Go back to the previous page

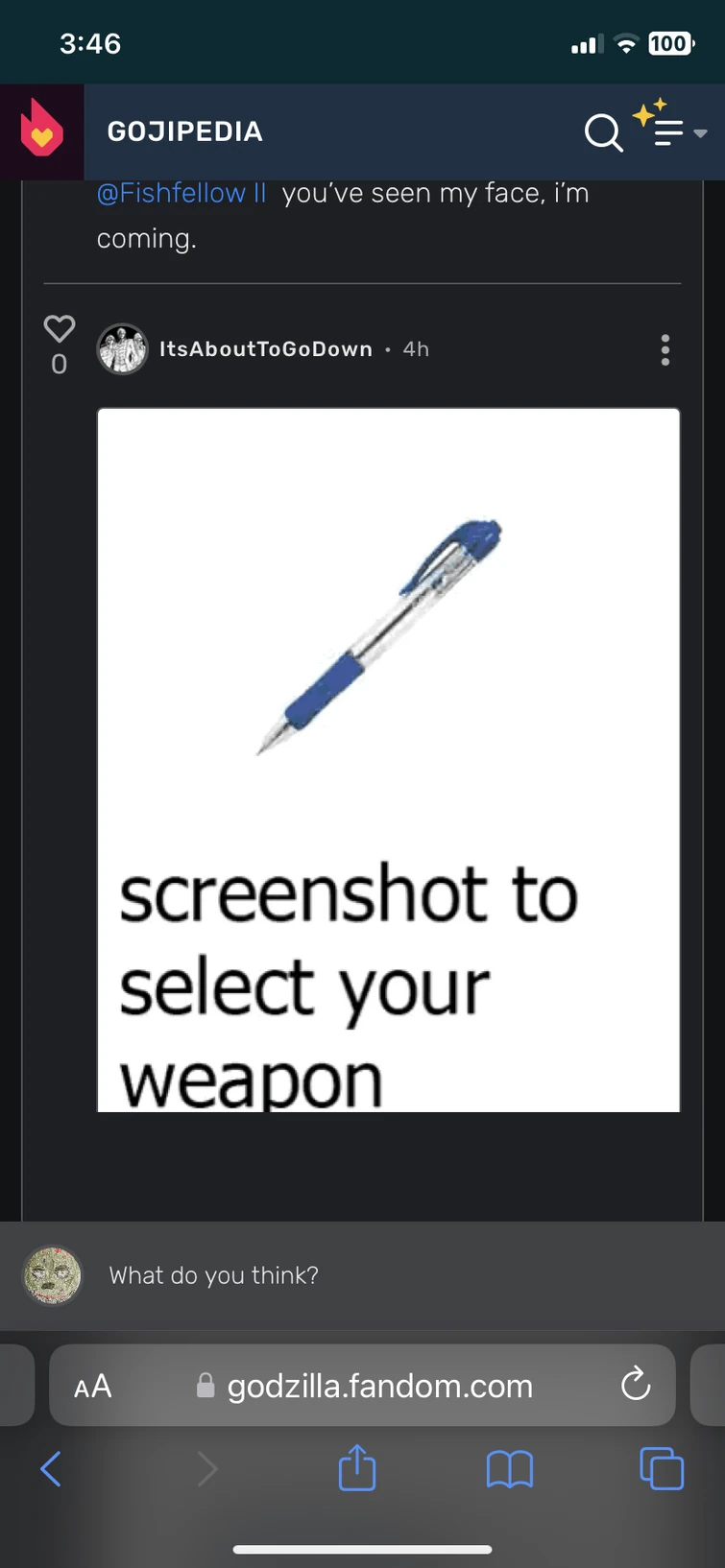coord(51,1468)
